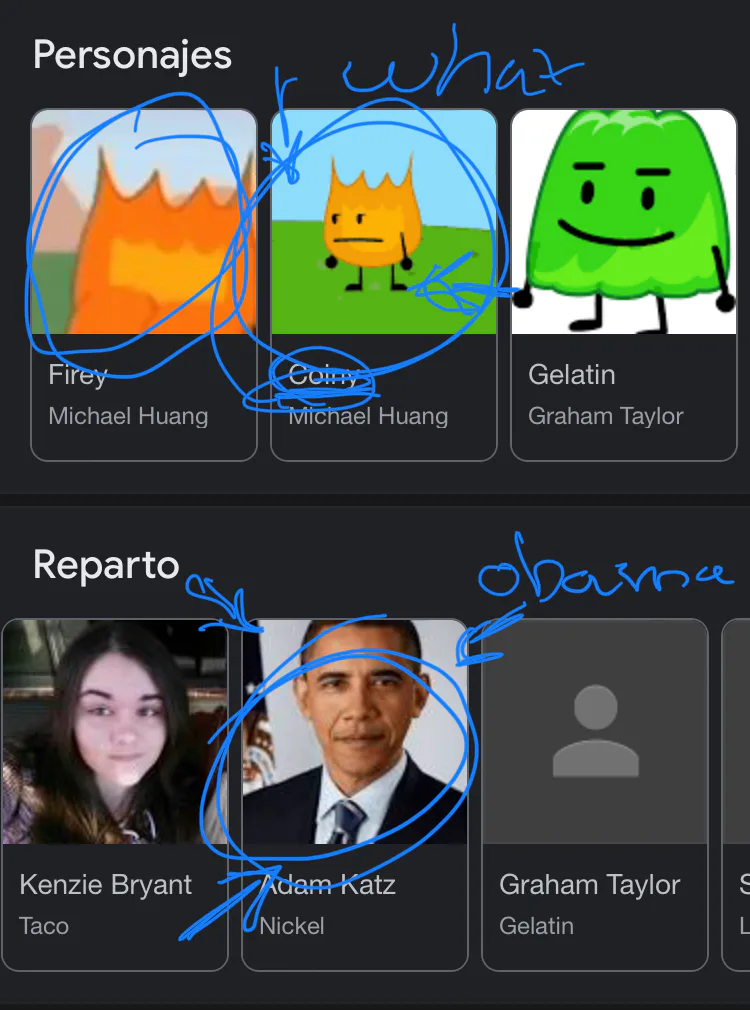
Task: View cast member Kenzie Bryant
Action: 114,795
